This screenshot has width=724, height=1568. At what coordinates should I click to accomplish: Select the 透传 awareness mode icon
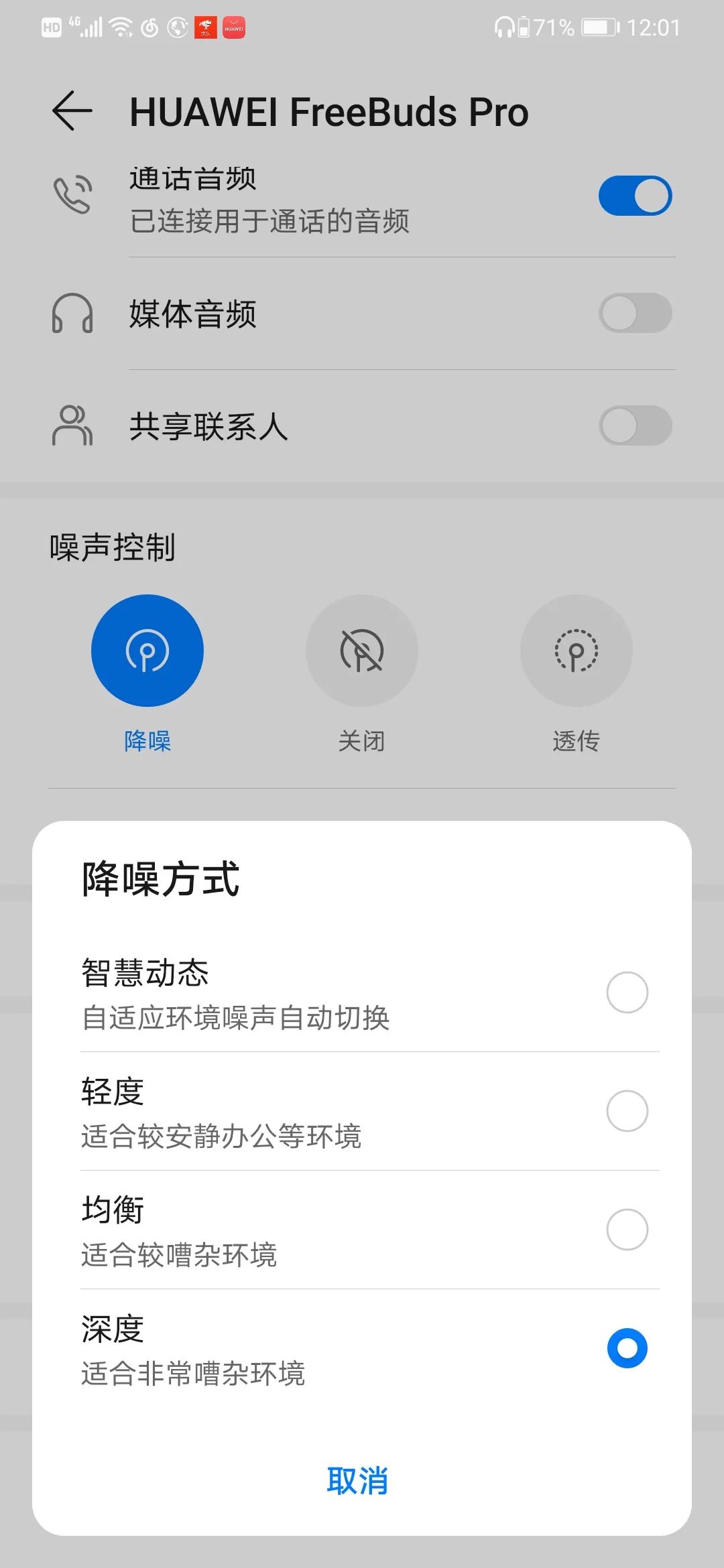point(577,651)
